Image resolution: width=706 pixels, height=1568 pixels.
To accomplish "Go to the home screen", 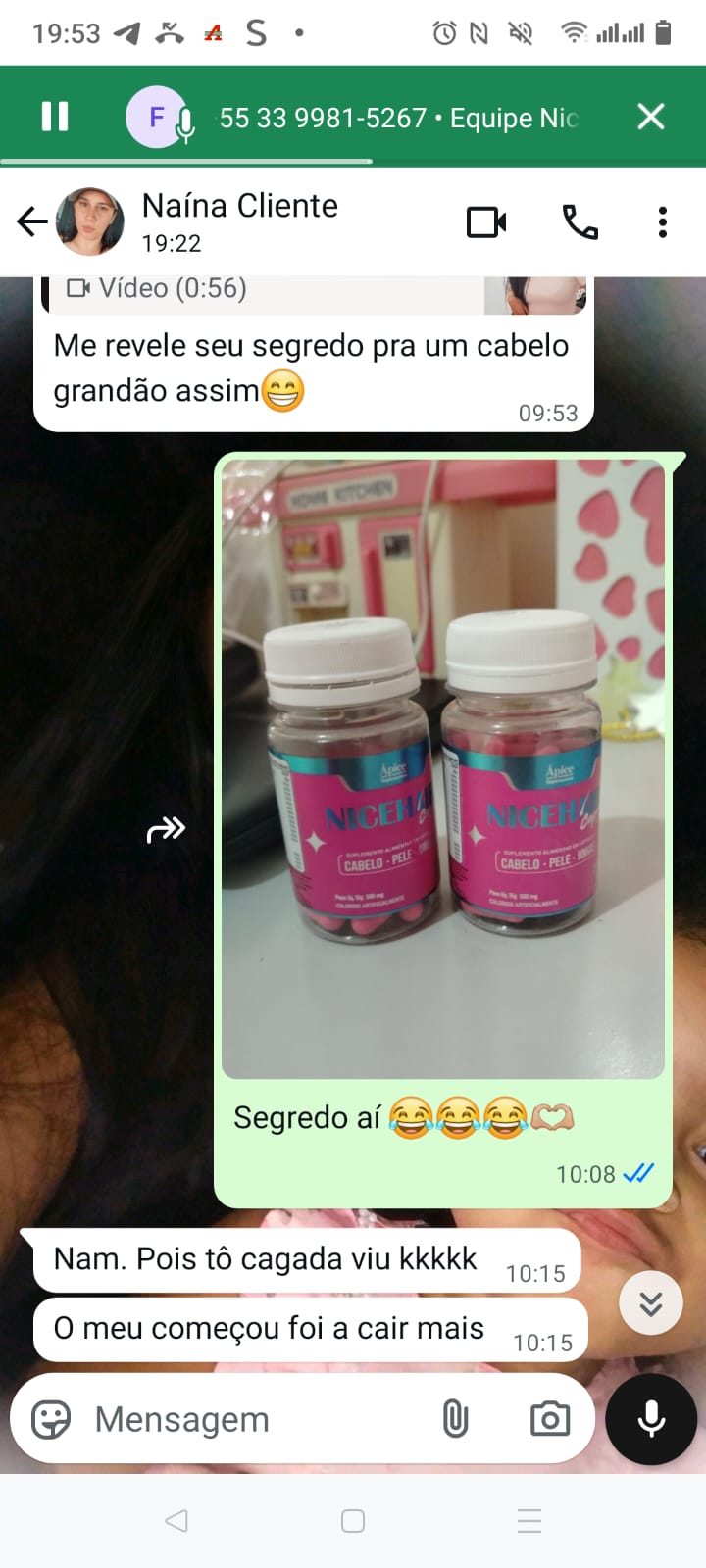I will click(x=353, y=1521).
